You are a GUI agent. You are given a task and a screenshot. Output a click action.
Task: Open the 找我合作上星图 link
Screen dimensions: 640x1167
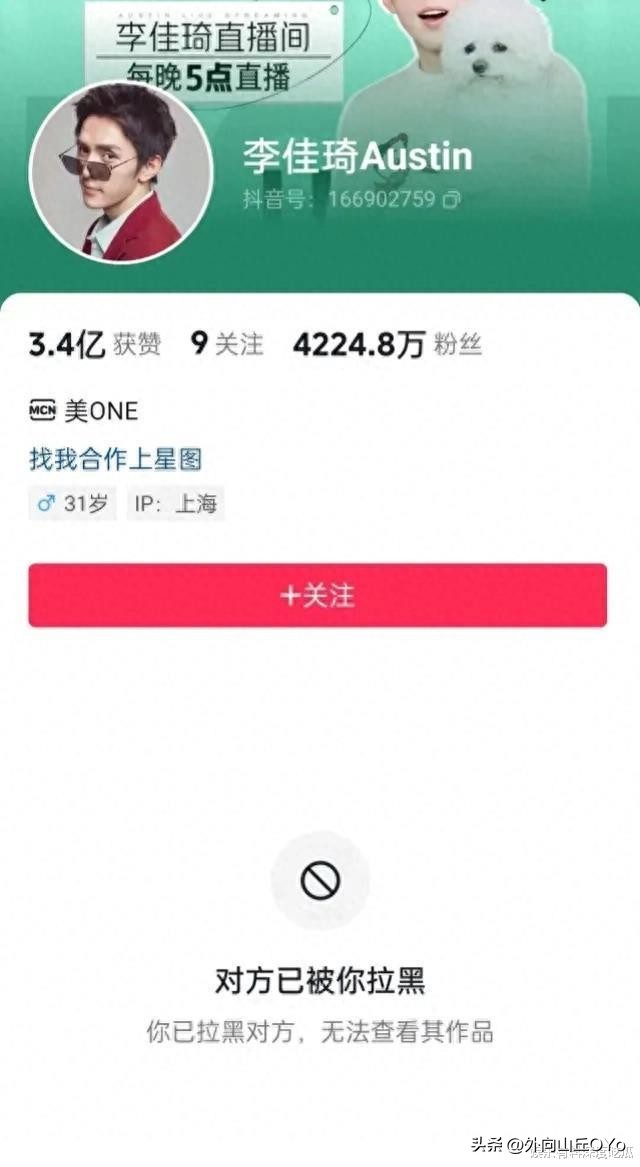click(x=116, y=460)
